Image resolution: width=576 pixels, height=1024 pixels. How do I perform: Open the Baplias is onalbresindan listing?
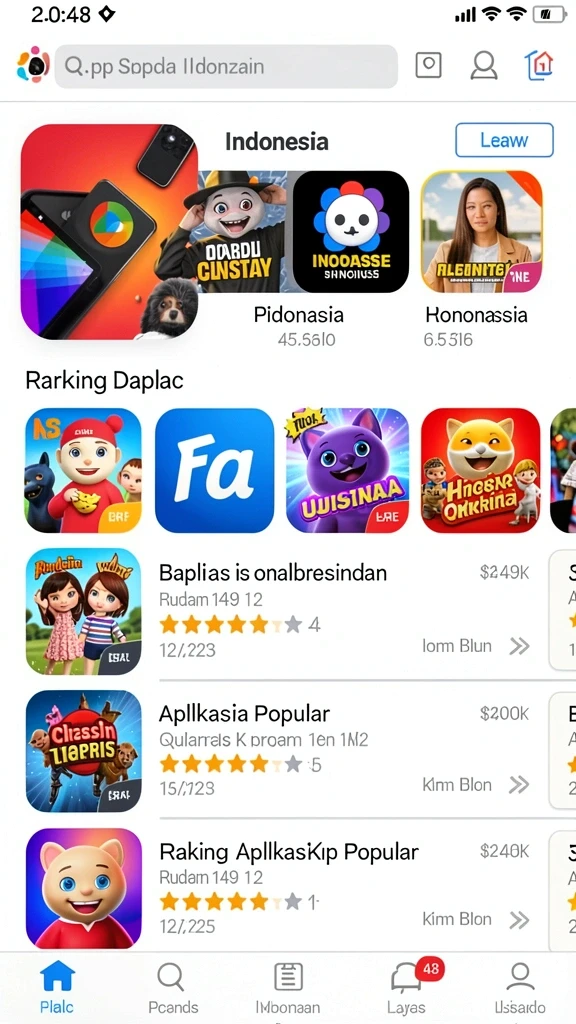click(x=278, y=611)
